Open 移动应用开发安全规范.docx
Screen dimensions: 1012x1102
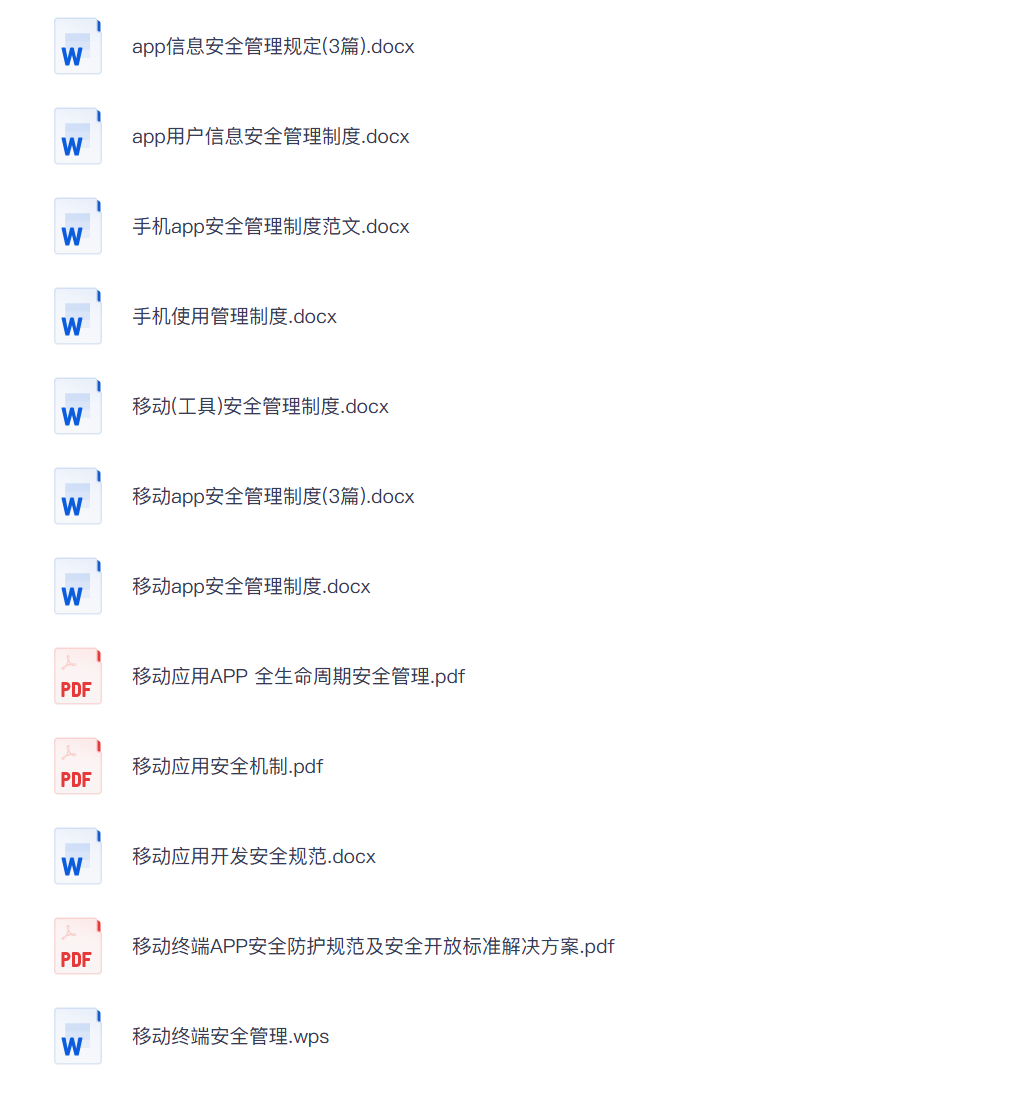[x=253, y=856]
